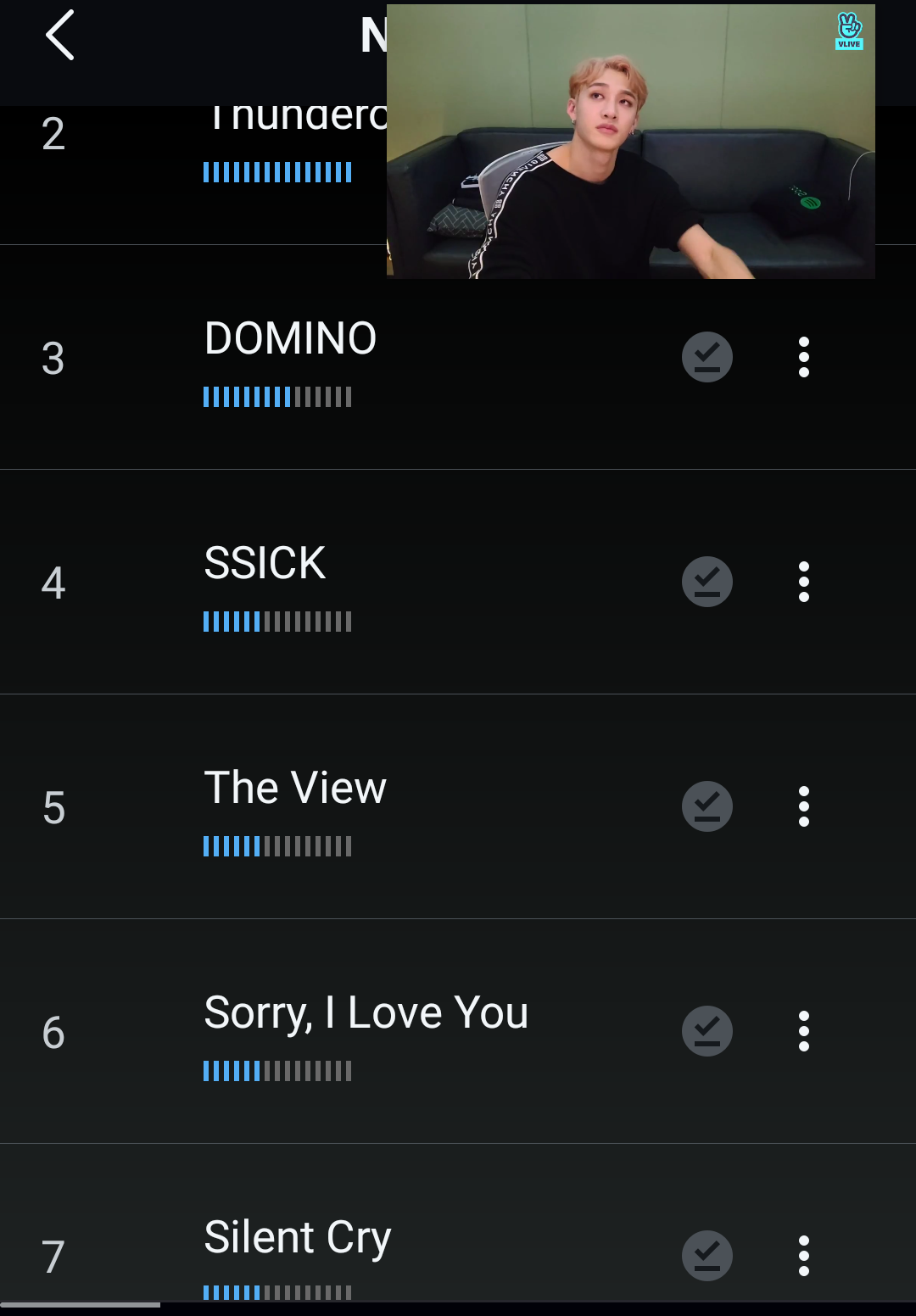Tap the downloaded icon for Silent Cry

707,1256
